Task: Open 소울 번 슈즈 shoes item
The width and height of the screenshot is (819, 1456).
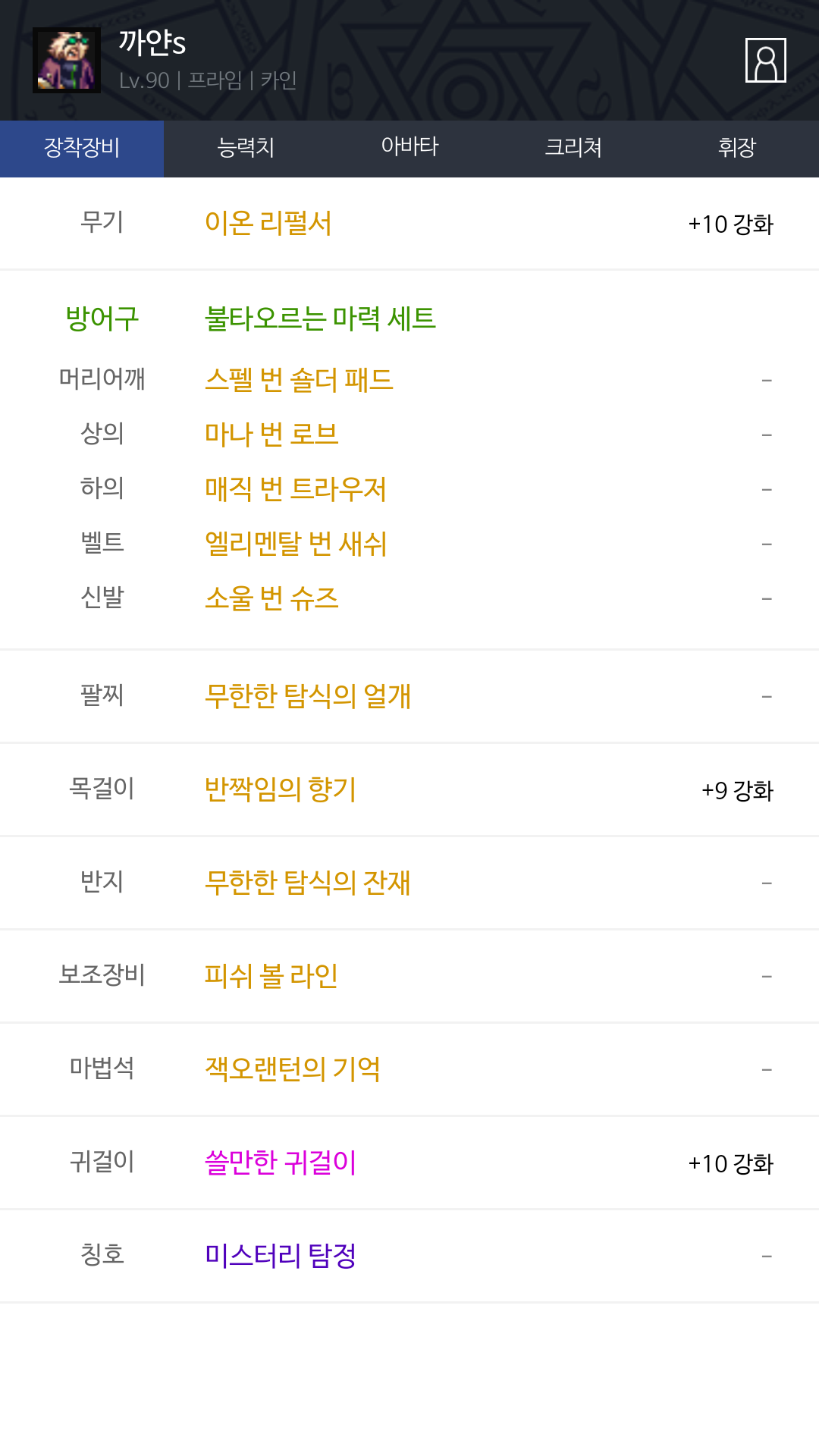Action: [x=271, y=598]
